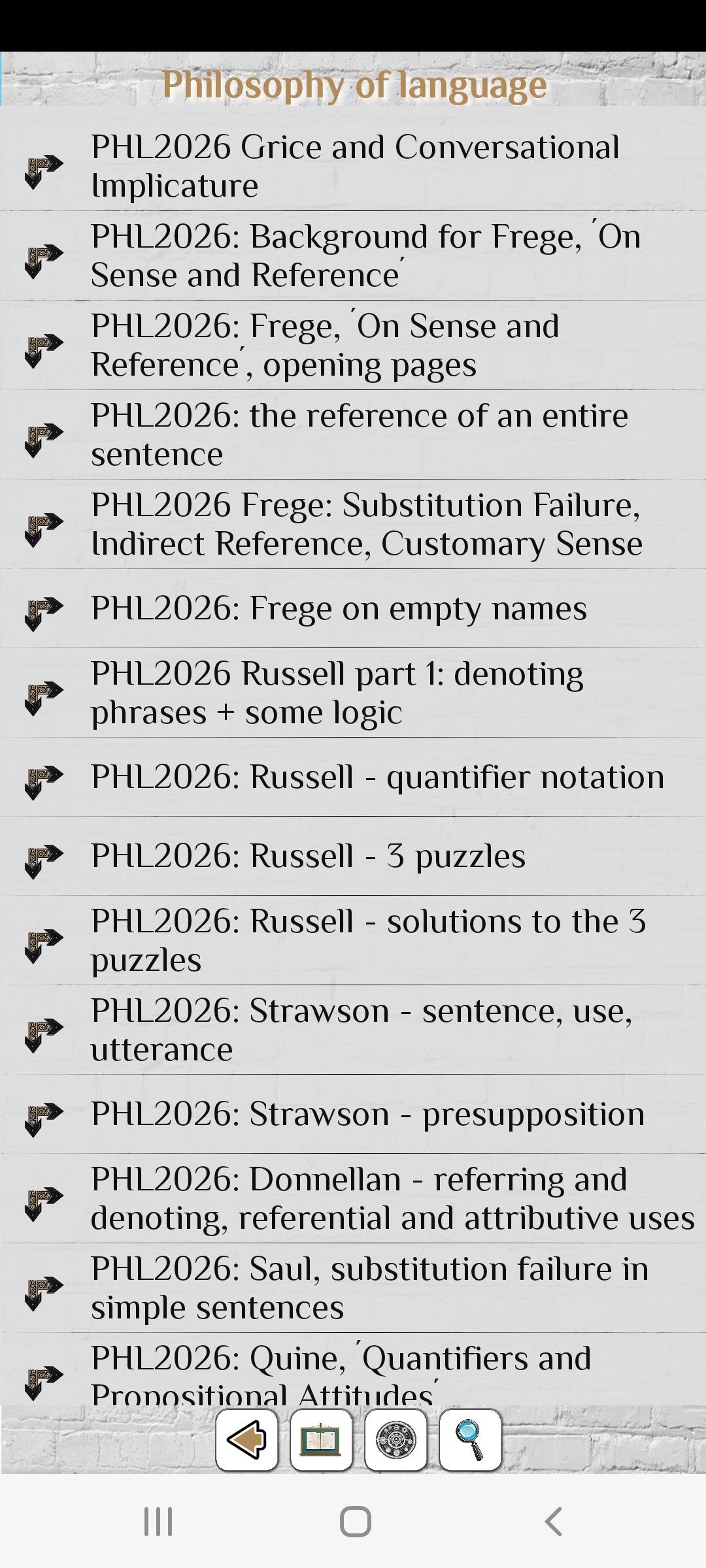Open Russell part 1: denoting phrases
The image size is (706, 1568).
(353, 693)
